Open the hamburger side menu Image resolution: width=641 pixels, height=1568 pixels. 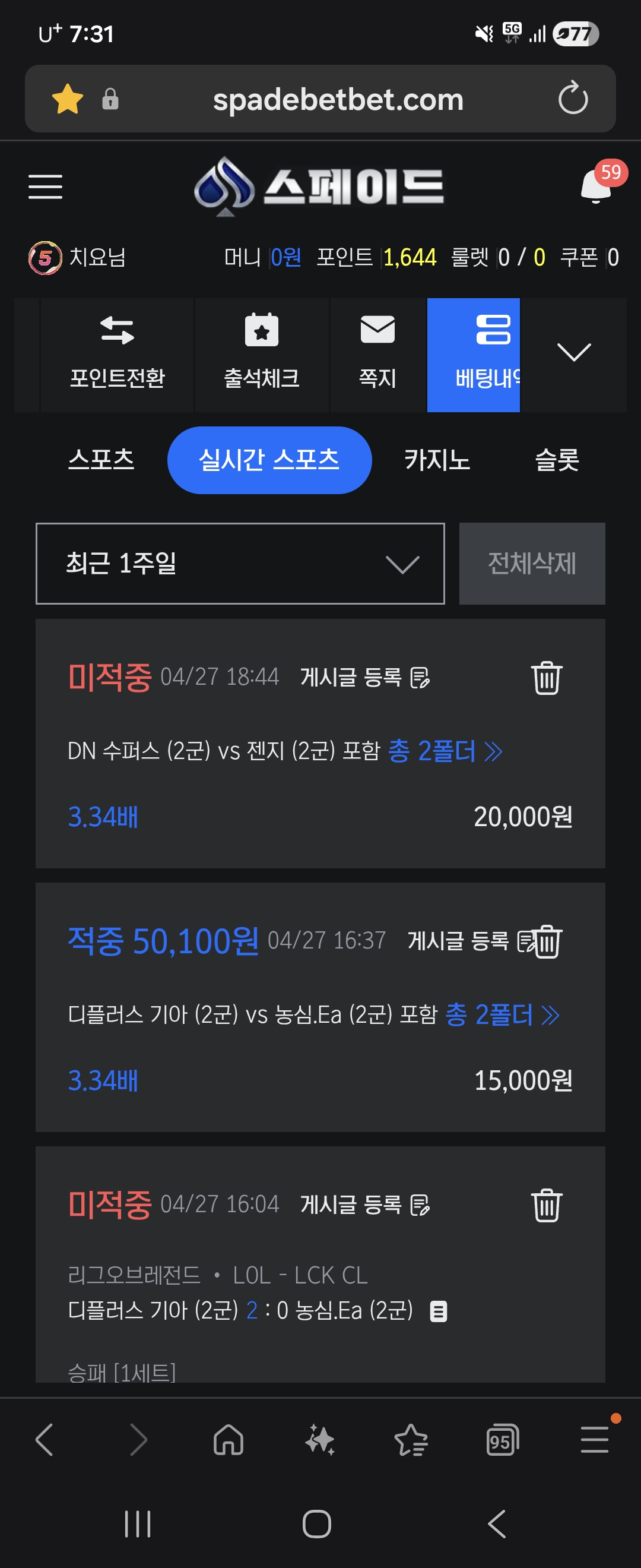pos(46,186)
